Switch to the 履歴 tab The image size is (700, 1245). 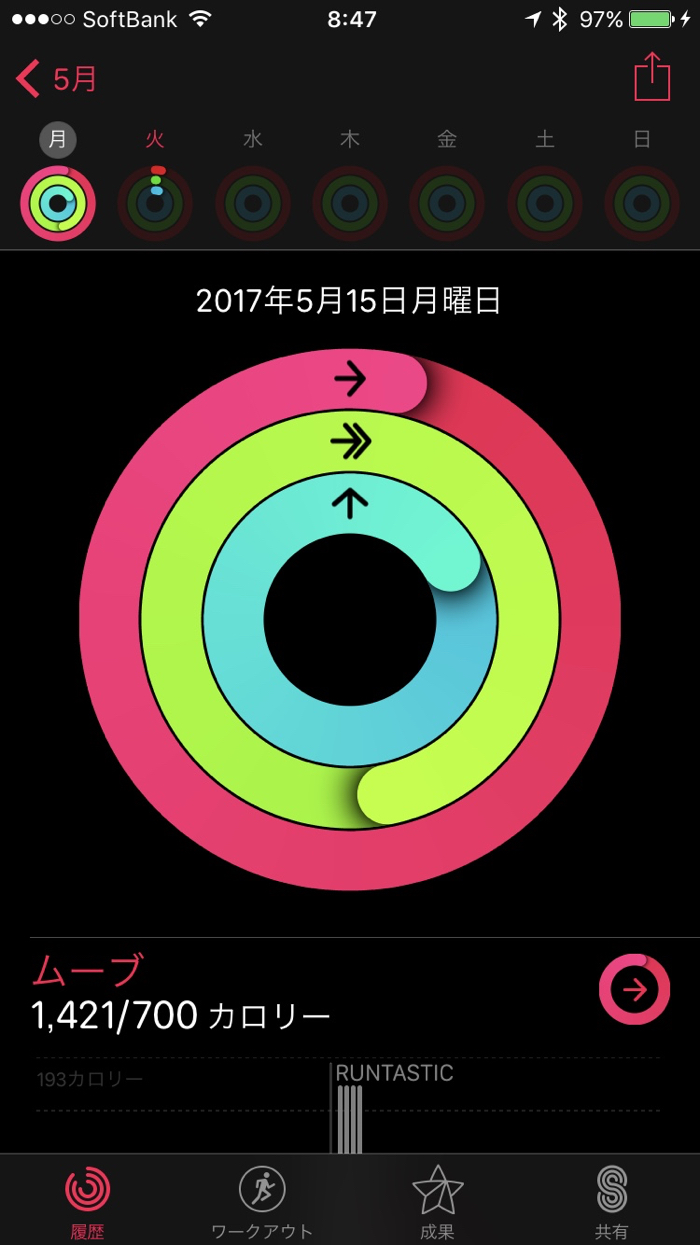88,1200
